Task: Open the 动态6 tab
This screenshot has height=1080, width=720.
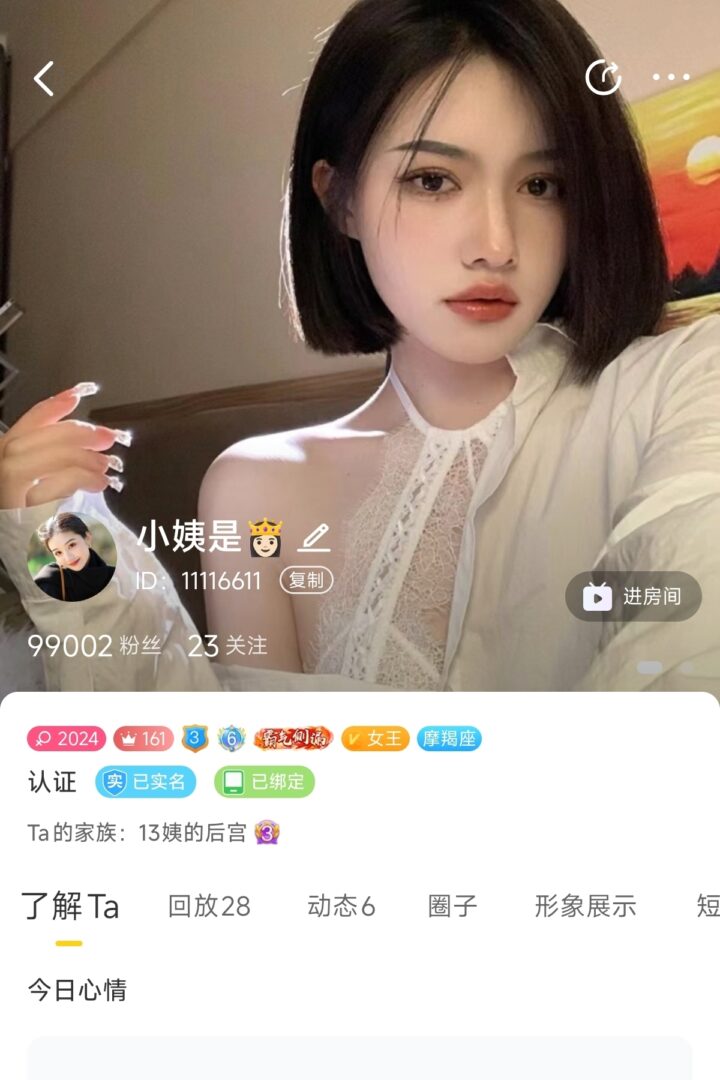Action: 341,907
